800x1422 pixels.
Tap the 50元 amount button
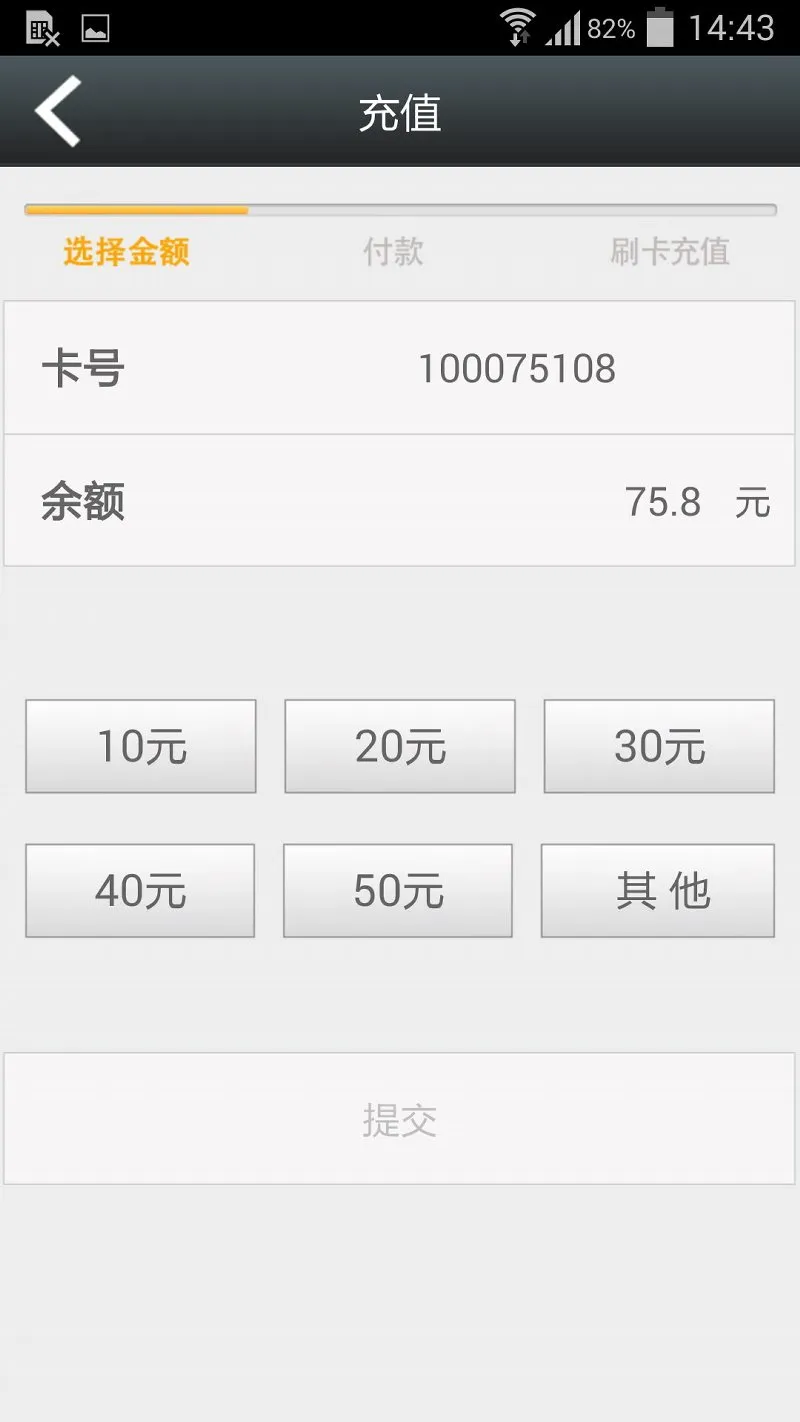point(398,890)
